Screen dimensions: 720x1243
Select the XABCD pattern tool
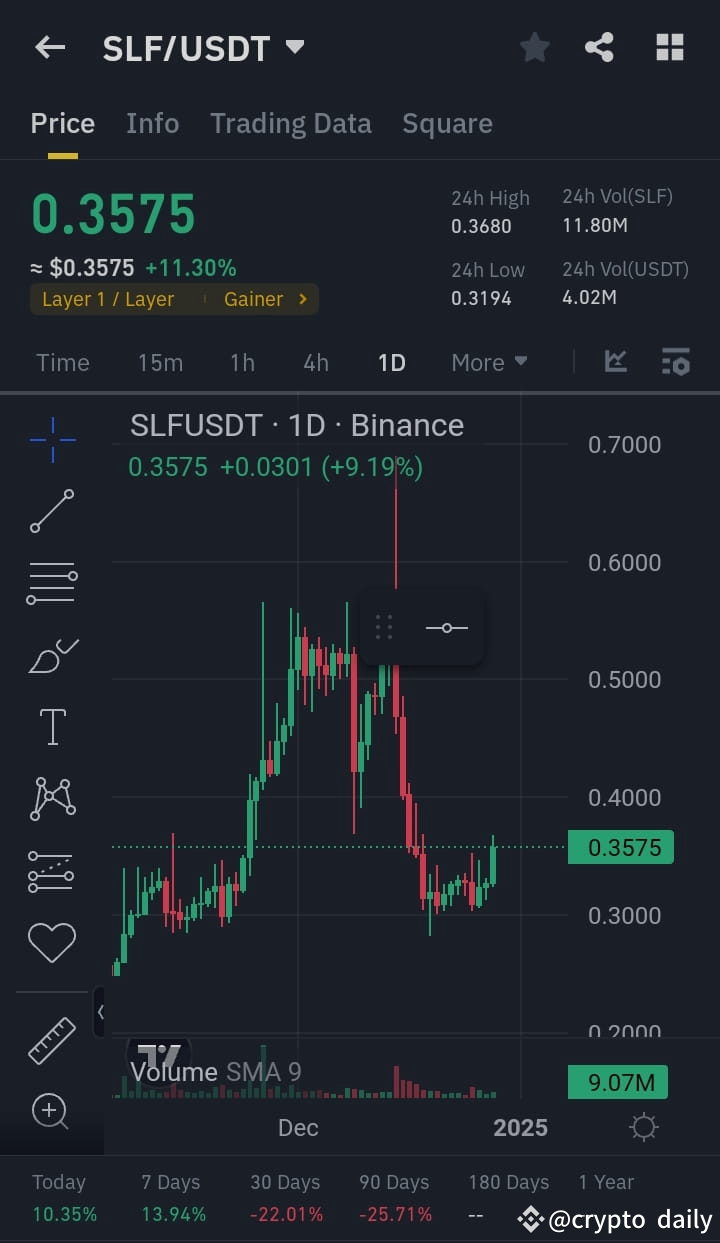[x=52, y=798]
